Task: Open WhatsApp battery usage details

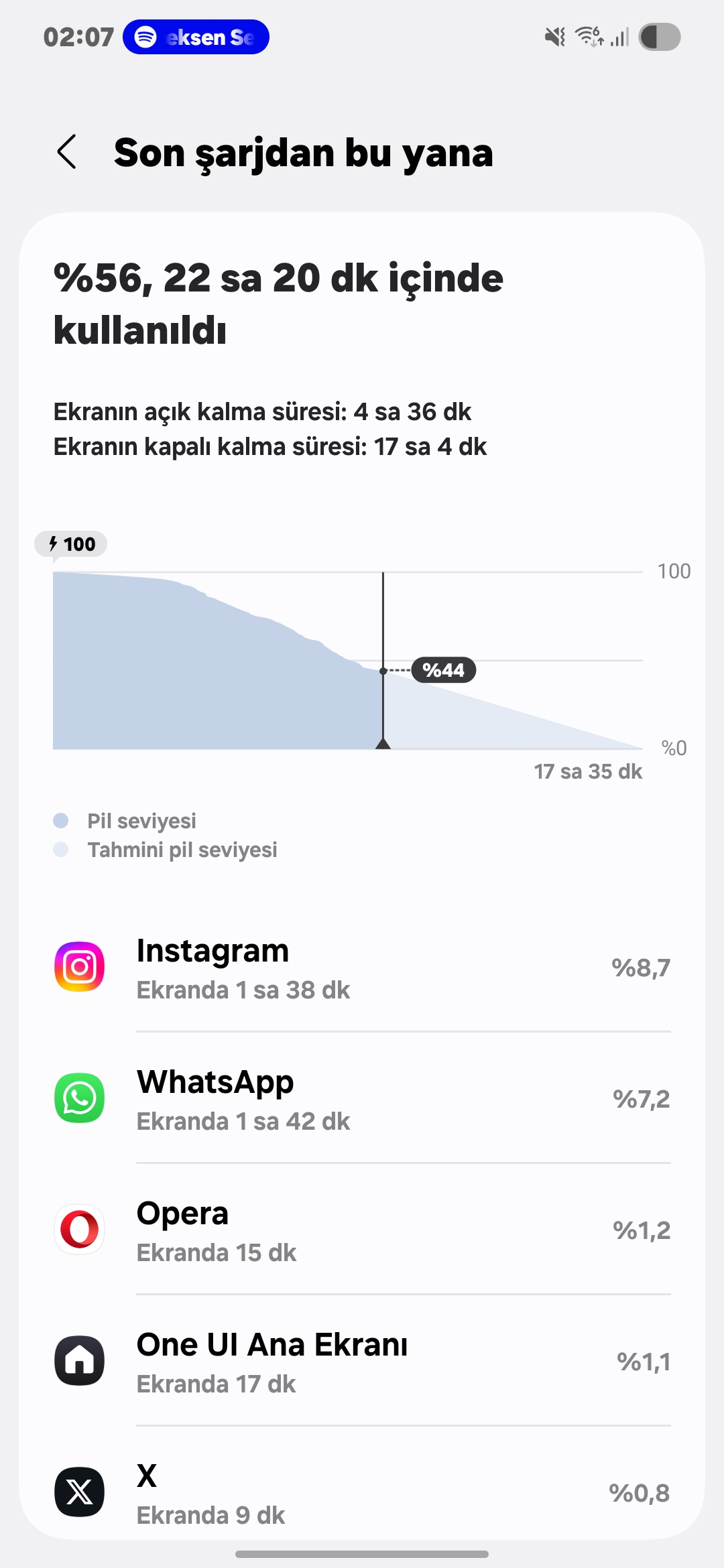Action: pos(362,1099)
